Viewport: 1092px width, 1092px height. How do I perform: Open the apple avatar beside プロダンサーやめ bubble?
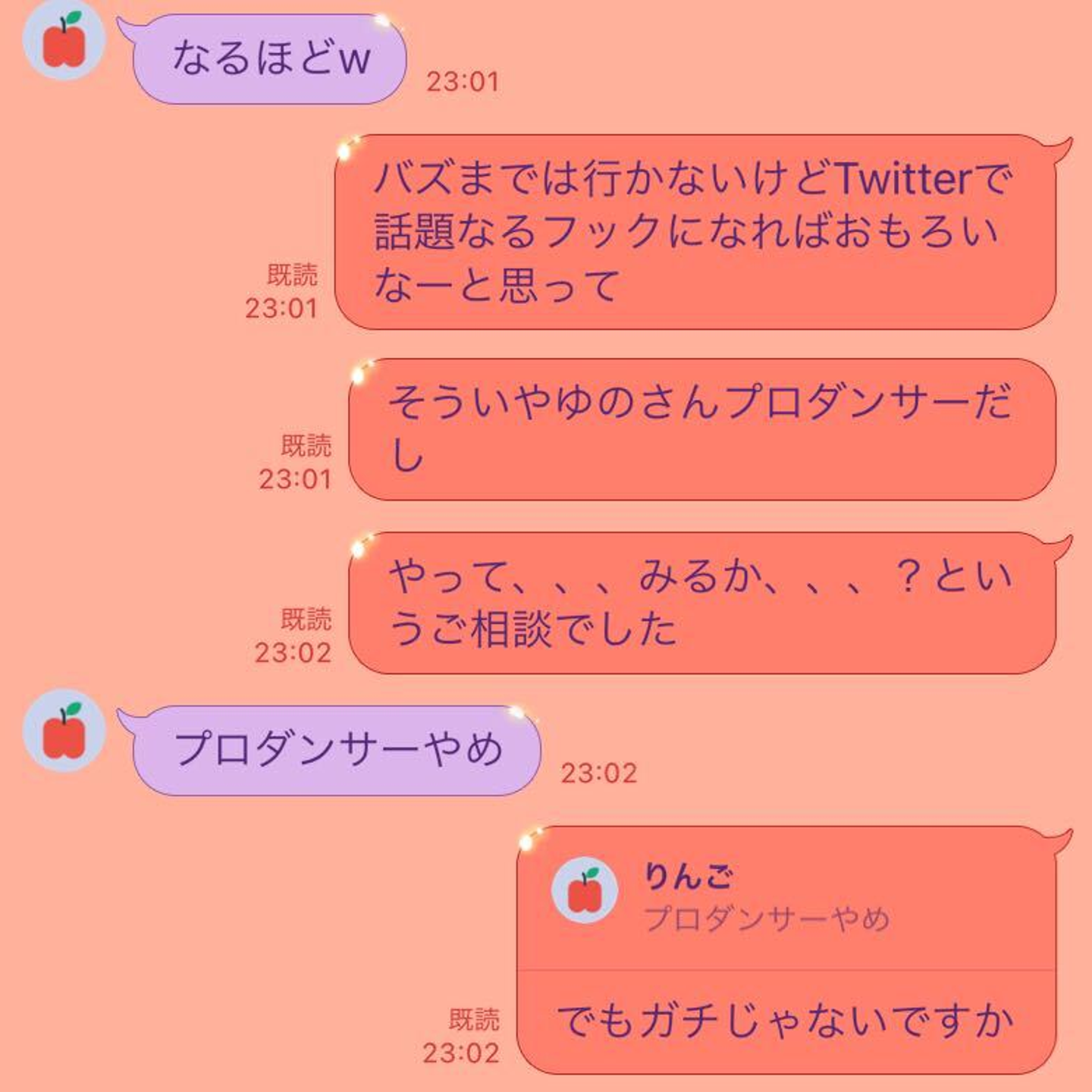tap(64, 731)
